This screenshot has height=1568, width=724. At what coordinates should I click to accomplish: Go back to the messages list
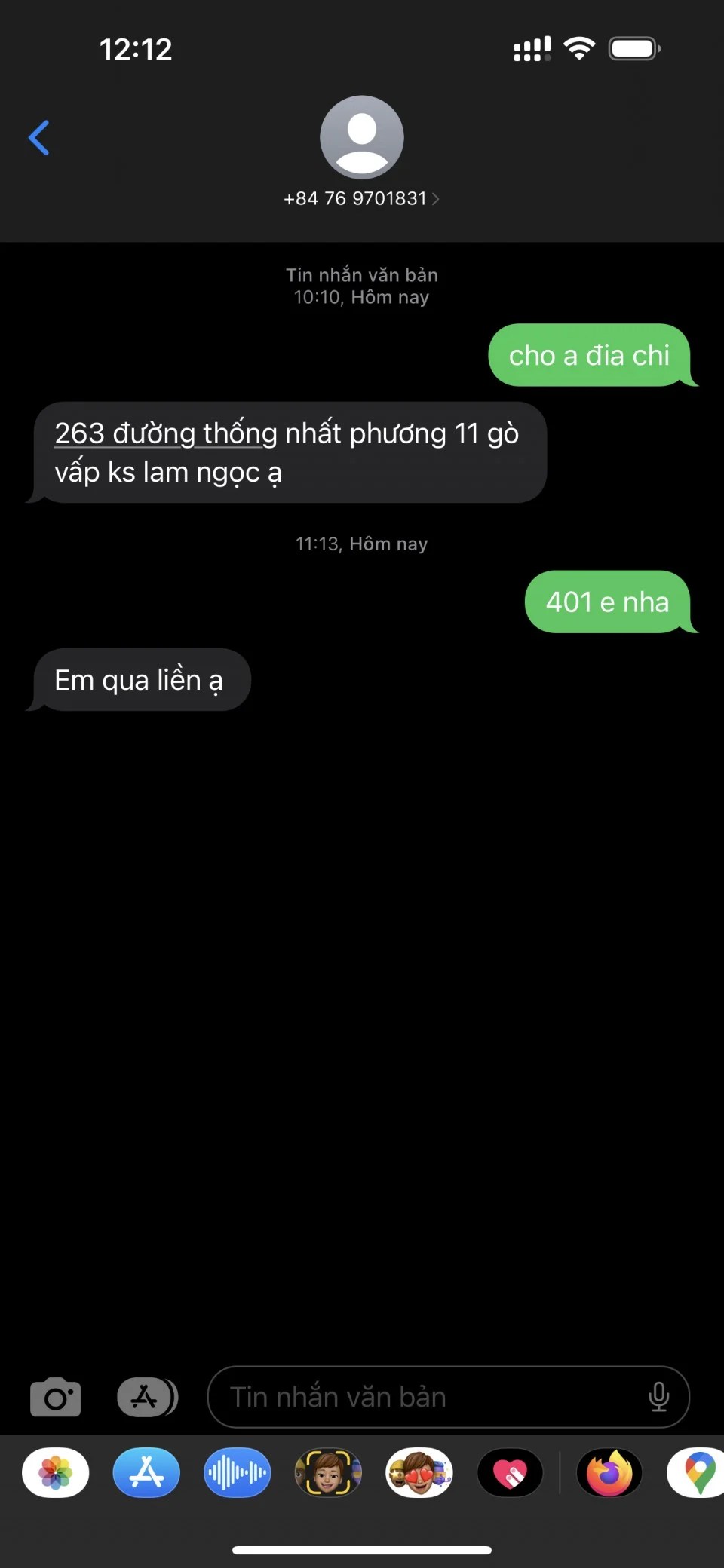(39, 138)
